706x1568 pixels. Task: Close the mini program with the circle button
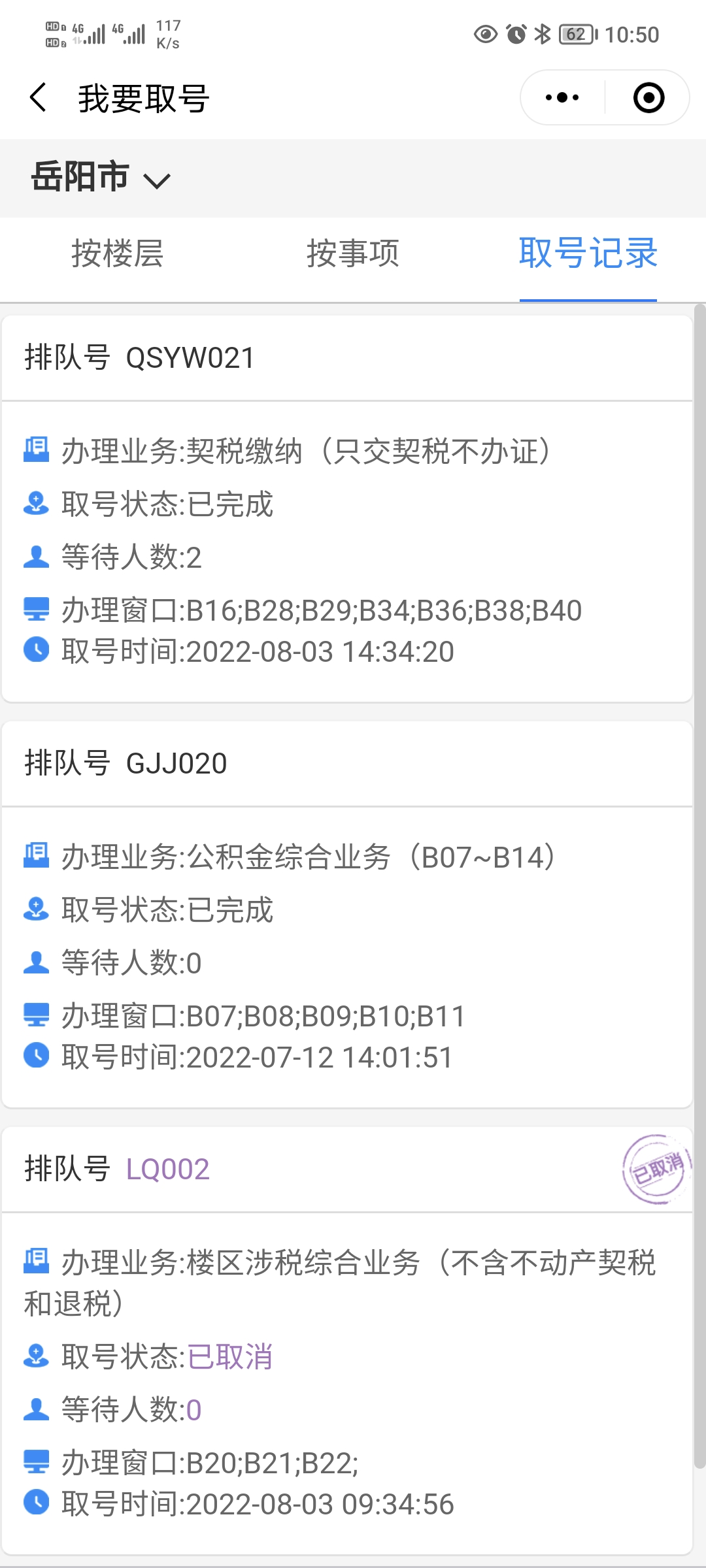tap(648, 98)
